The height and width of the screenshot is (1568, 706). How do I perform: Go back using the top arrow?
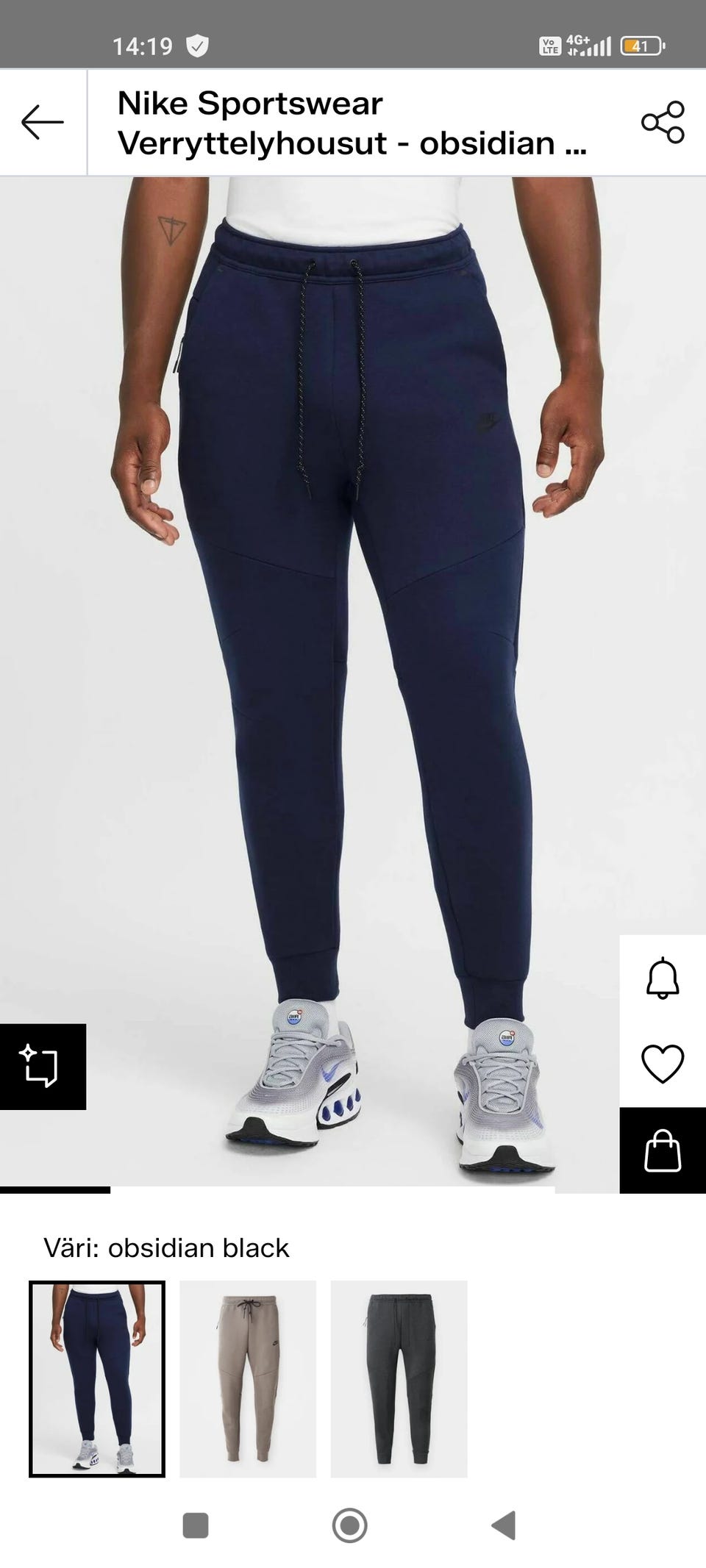[x=43, y=122]
